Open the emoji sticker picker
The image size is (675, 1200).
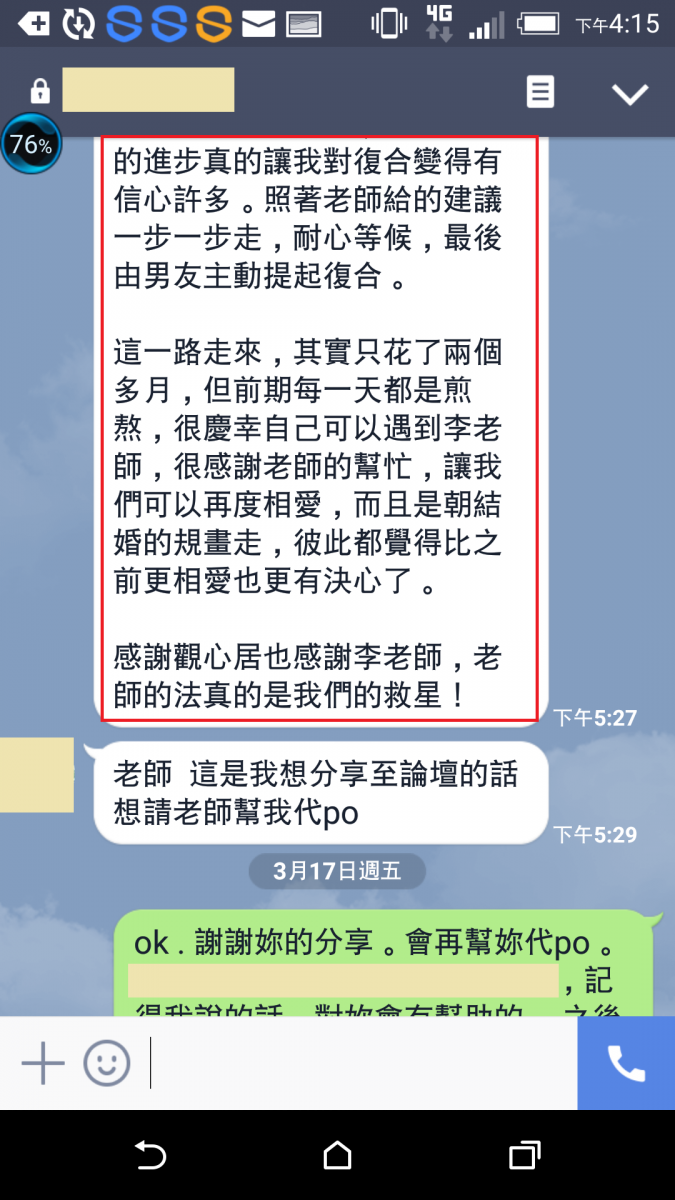click(106, 1062)
